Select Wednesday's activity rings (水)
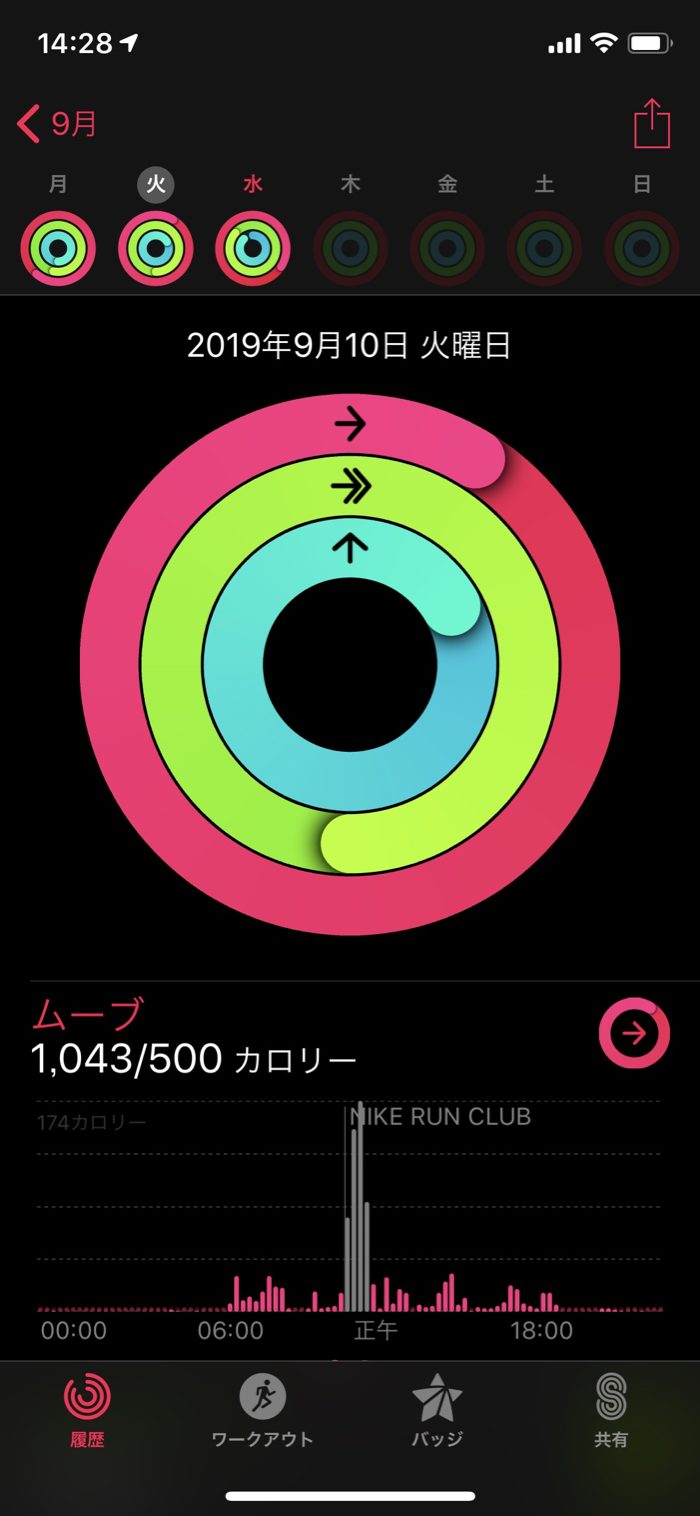This screenshot has height=1516, width=700. coord(253,248)
